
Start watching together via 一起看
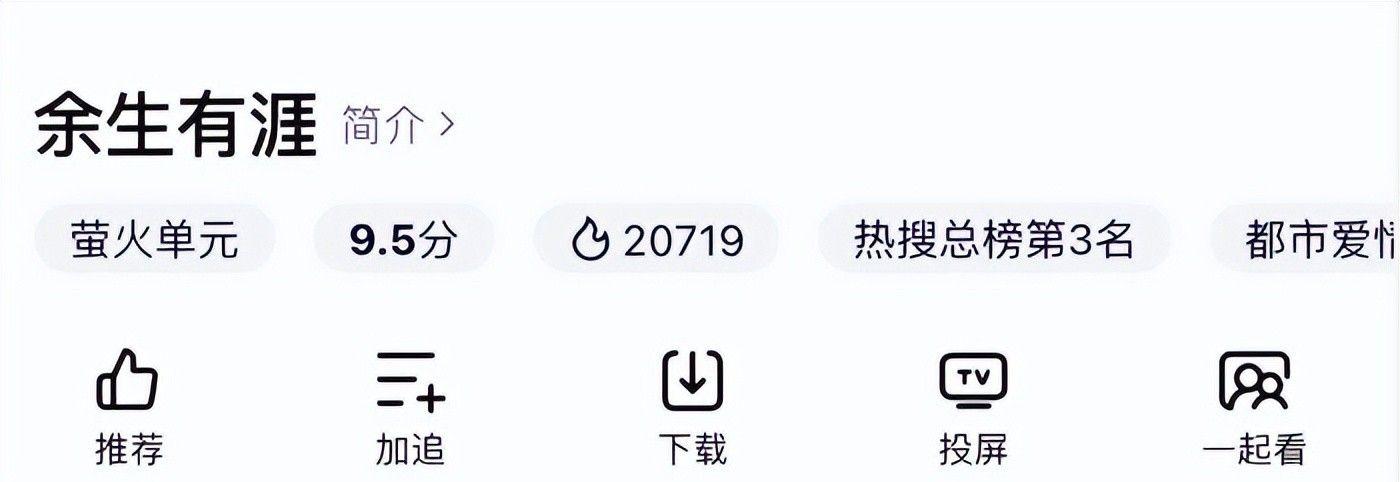(1254, 405)
